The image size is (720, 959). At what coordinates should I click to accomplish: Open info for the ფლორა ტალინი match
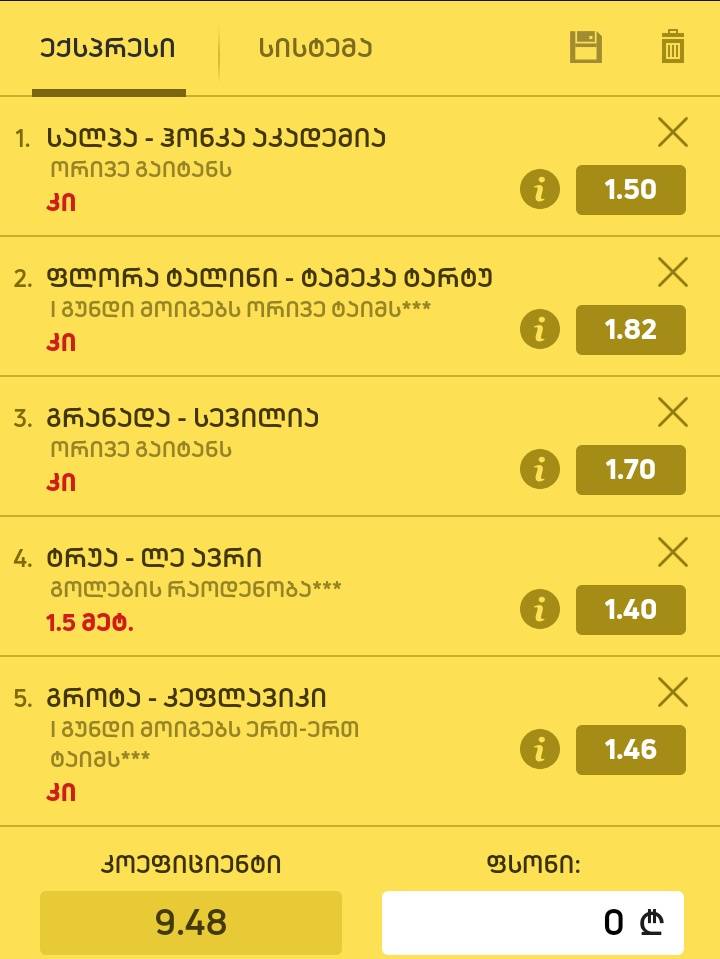(x=538, y=330)
